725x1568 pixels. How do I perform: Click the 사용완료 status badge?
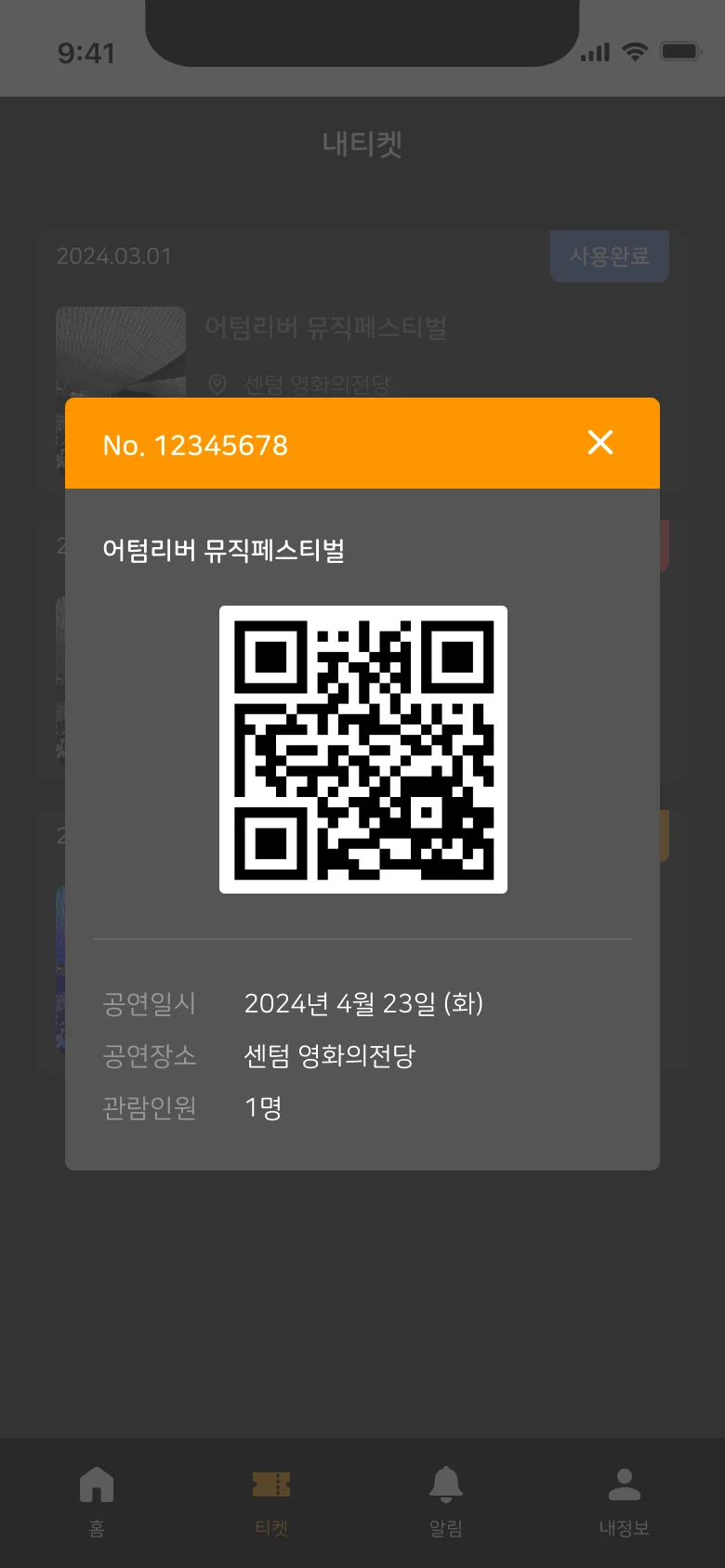tap(610, 256)
